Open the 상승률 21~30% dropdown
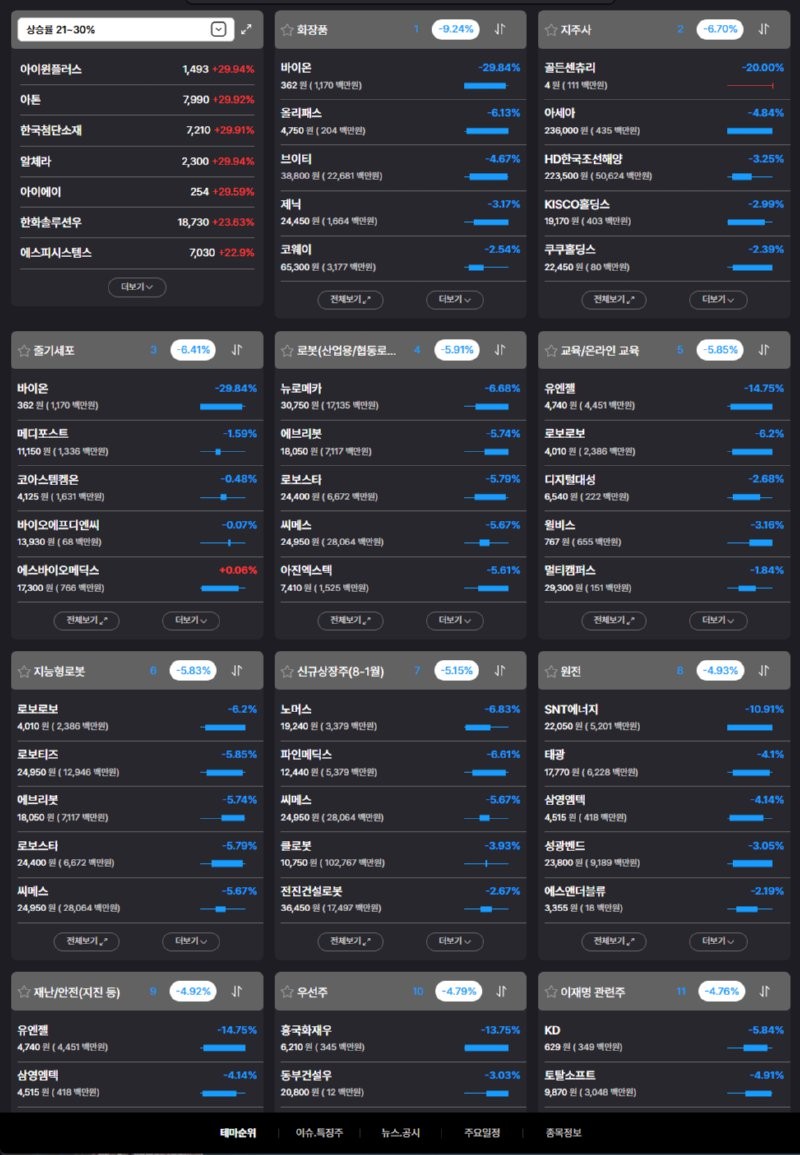Viewport: 800px width, 1155px height. [218, 30]
